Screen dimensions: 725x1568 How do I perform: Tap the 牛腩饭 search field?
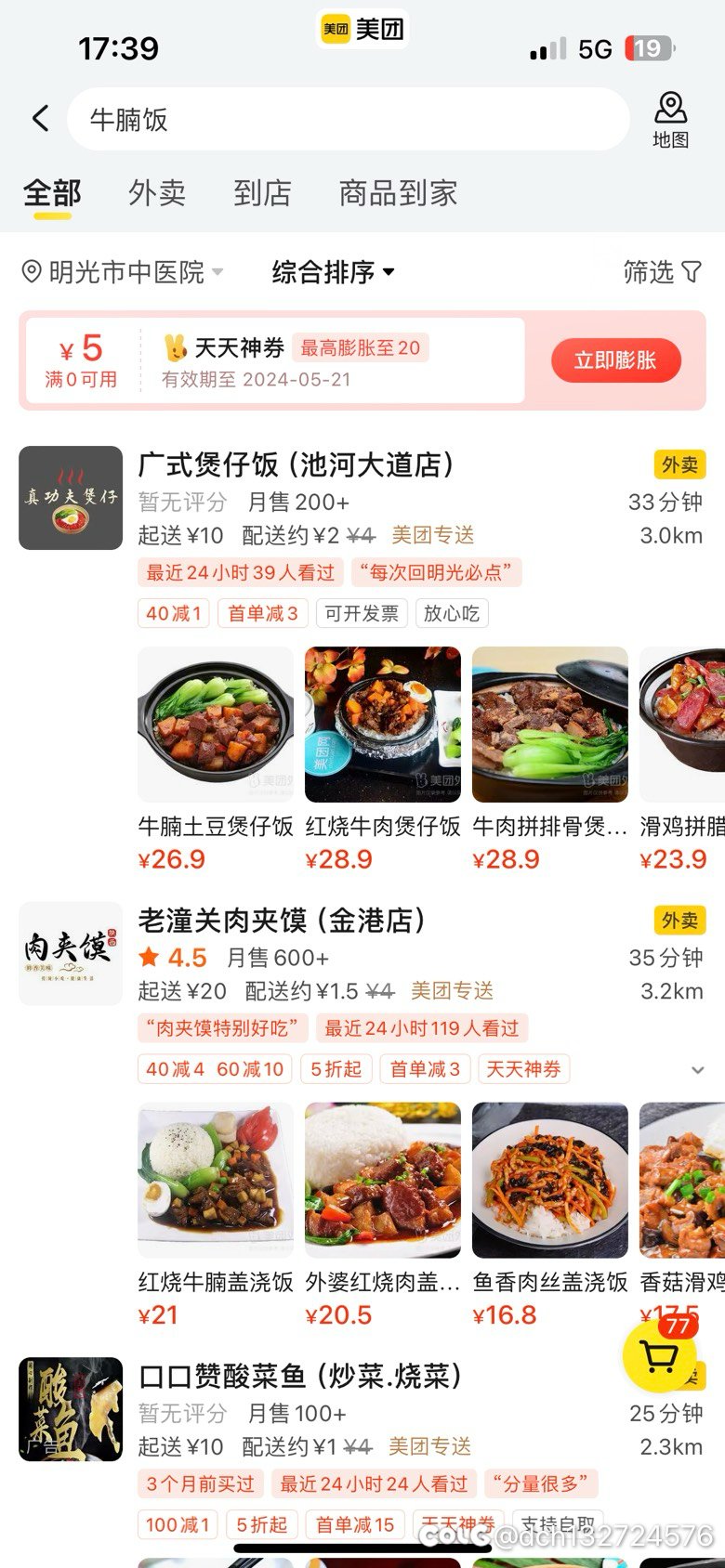coord(349,120)
